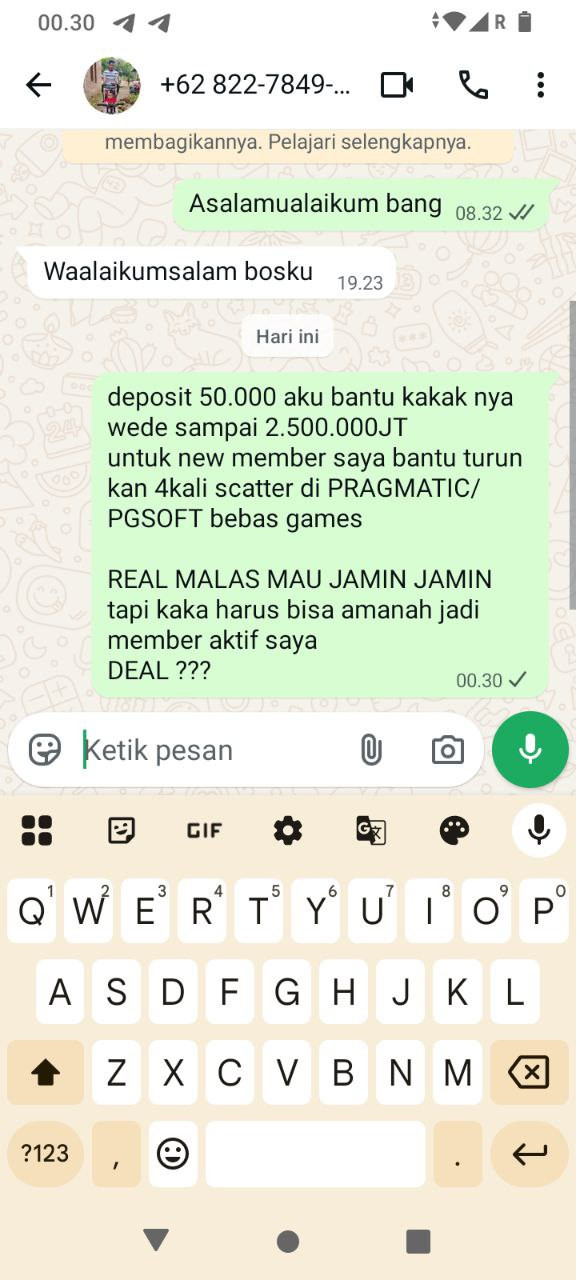
Task: Open the keyboard's GIF search
Action: (x=204, y=830)
